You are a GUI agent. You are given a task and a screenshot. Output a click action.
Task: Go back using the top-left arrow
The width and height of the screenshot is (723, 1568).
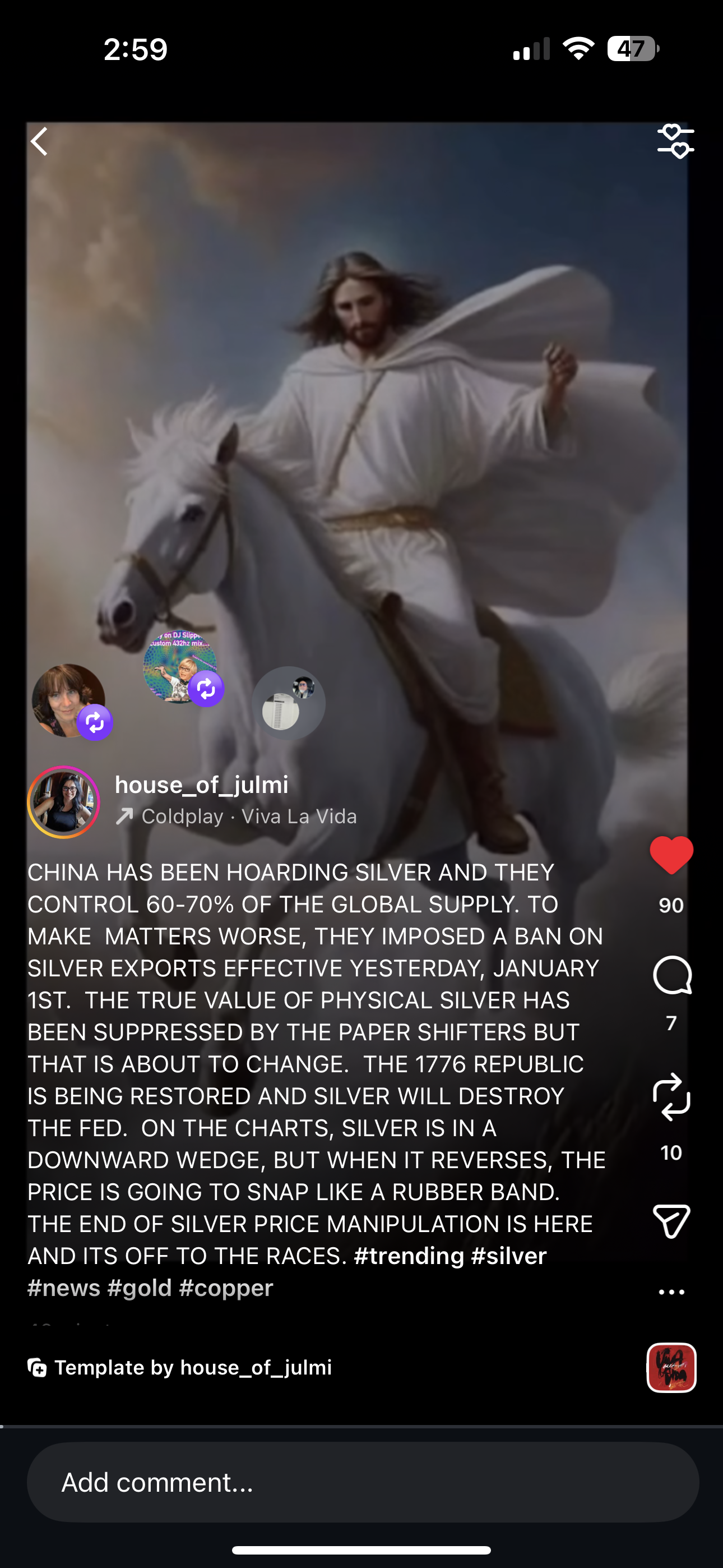point(40,141)
